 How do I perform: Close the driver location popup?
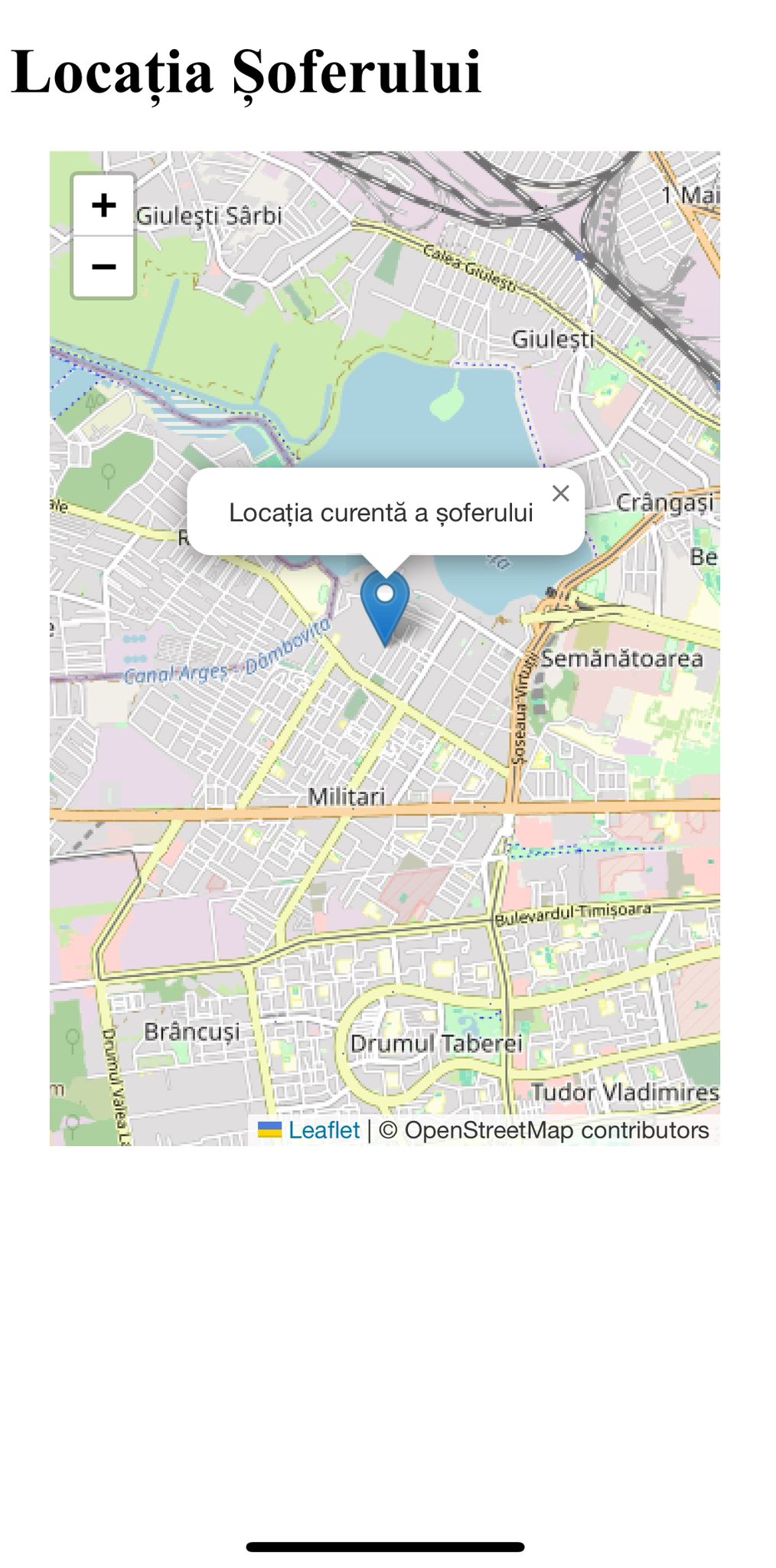pos(560,494)
